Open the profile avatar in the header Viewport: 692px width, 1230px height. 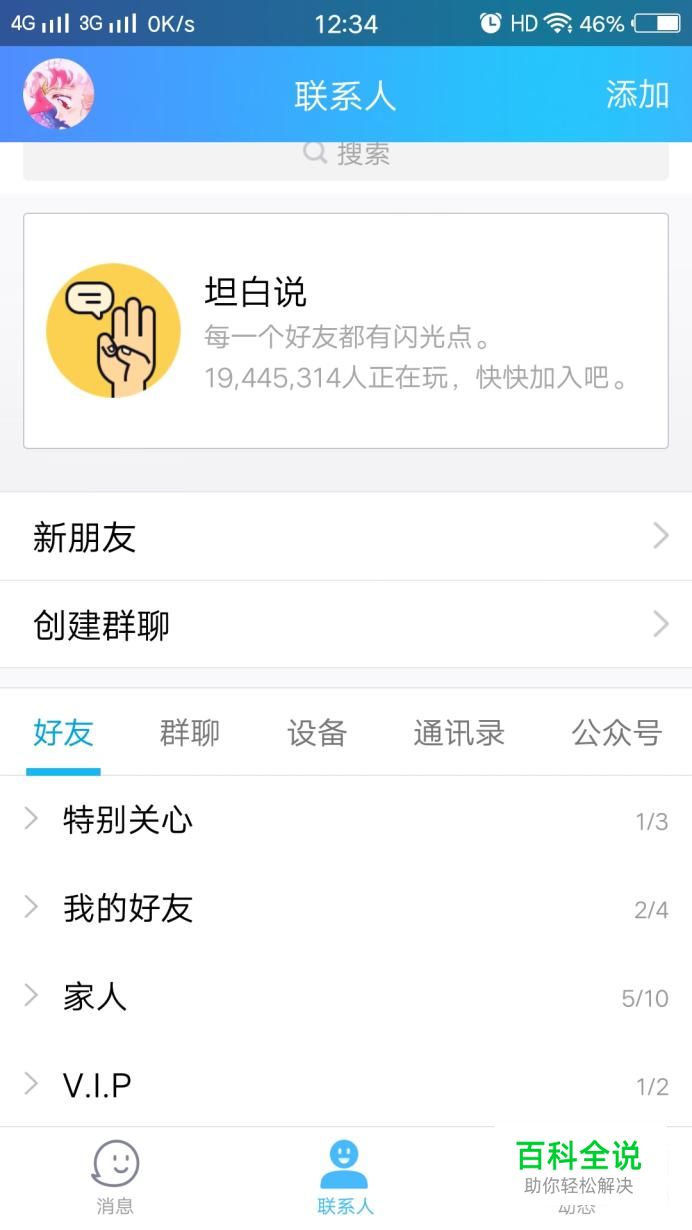[x=58, y=94]
